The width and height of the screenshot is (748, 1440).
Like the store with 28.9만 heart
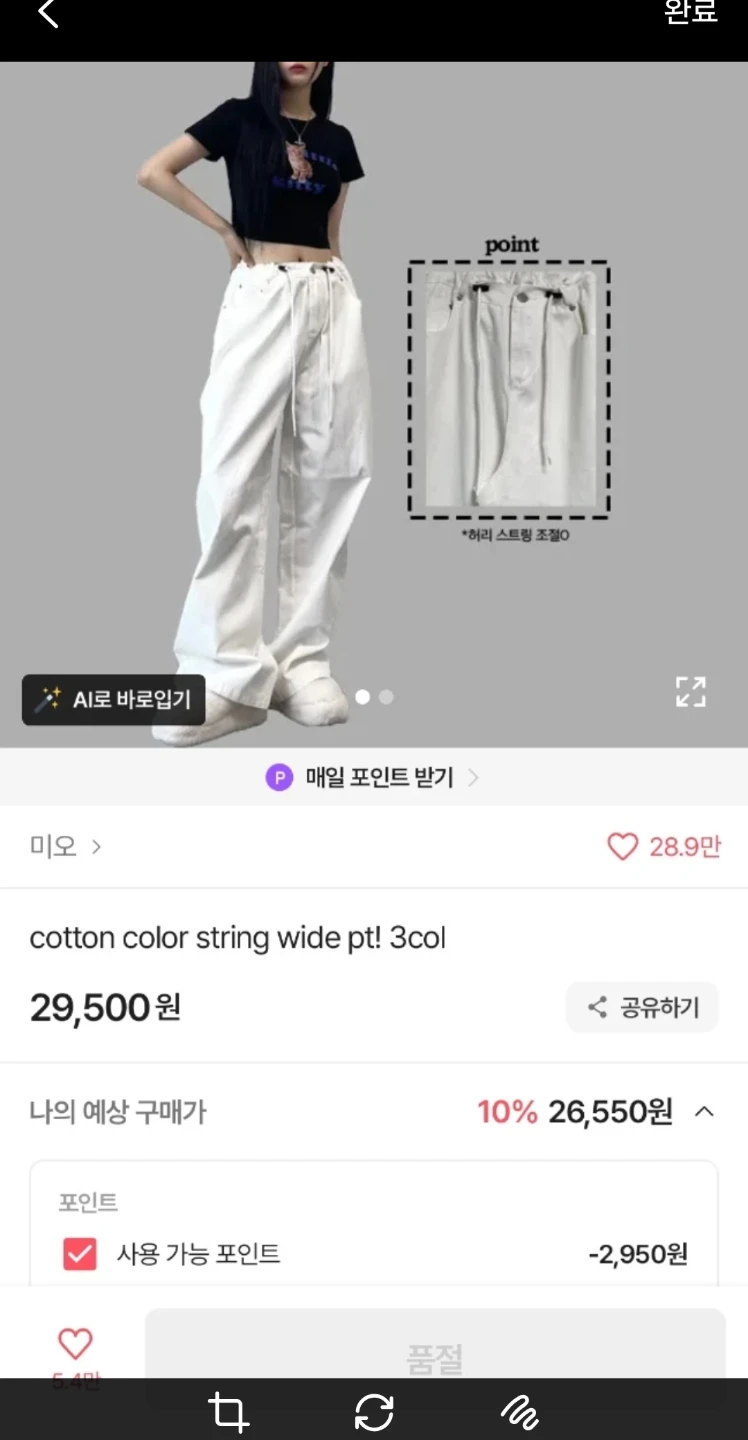[664, 847]
